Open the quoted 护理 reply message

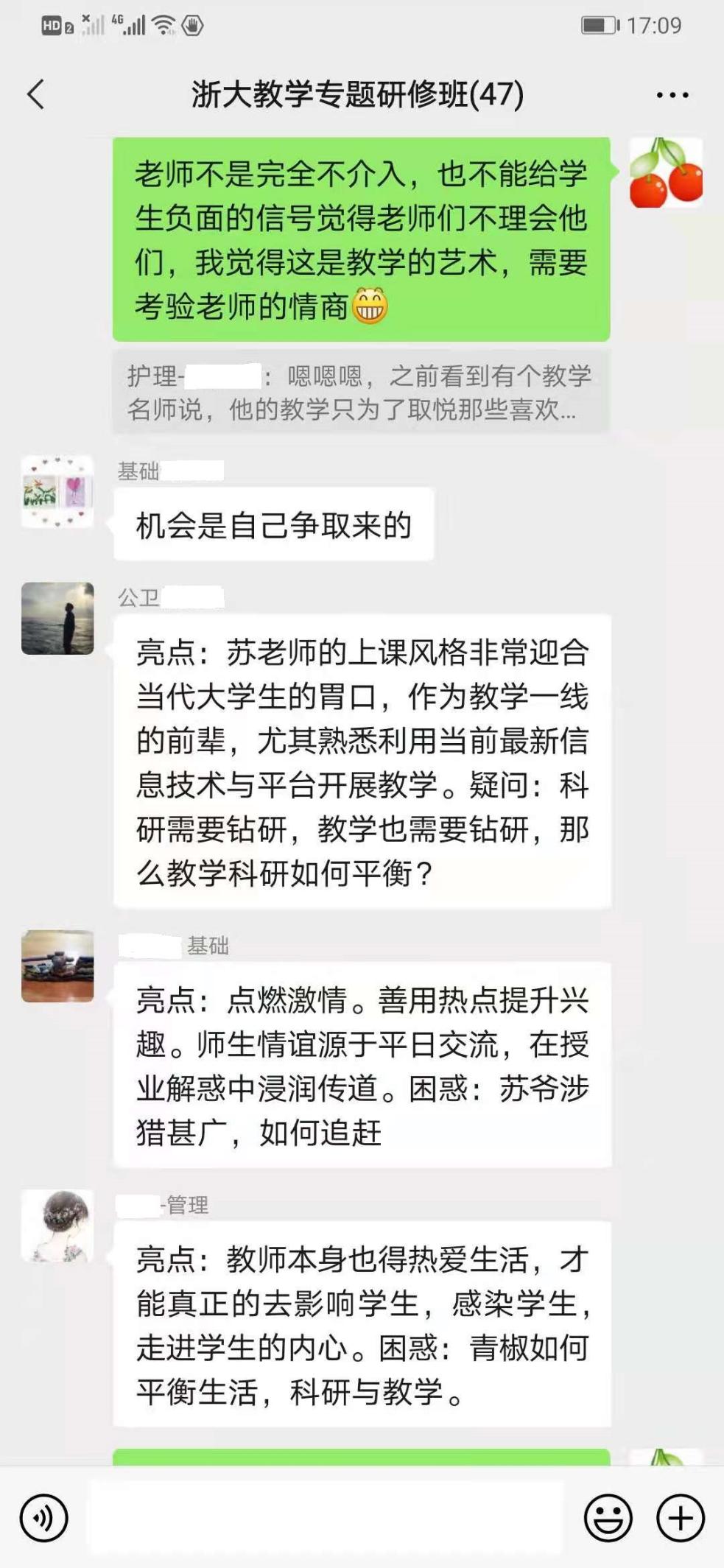(x=360, y=393)
